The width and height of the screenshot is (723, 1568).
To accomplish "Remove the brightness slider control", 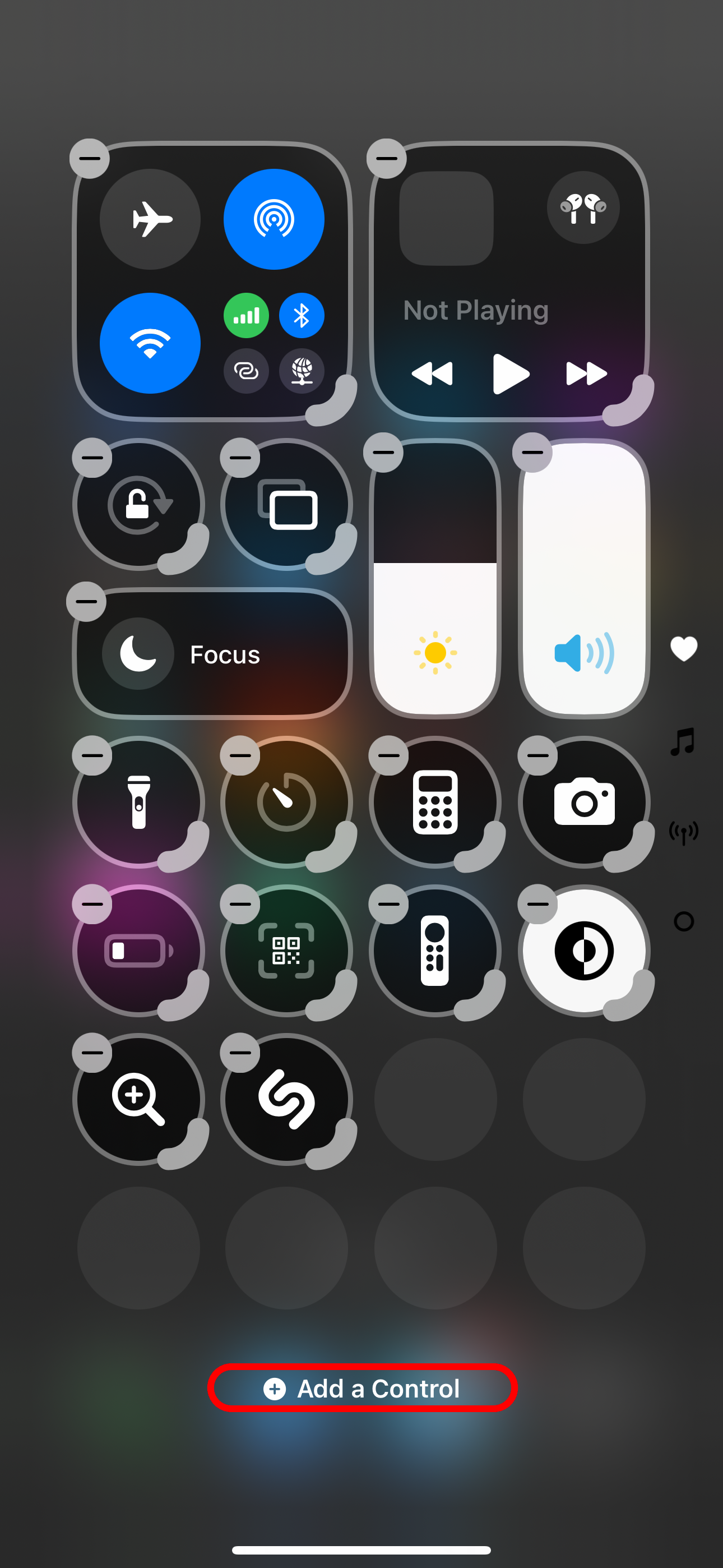I will pyautogui.click(x=383, y=452).
